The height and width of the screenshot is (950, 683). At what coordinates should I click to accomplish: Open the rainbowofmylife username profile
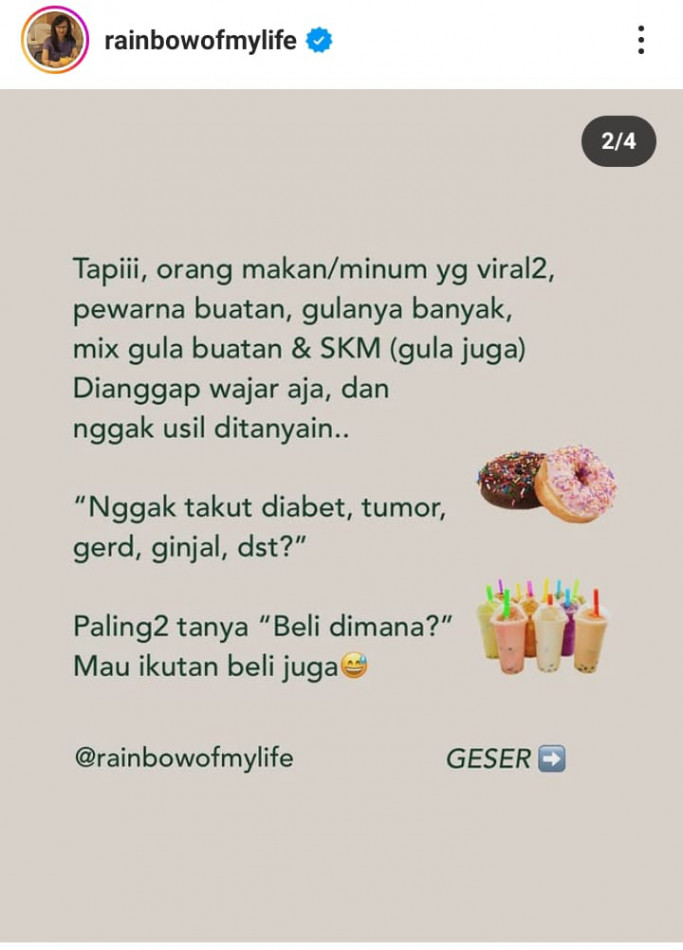click(x=200, y=41)
